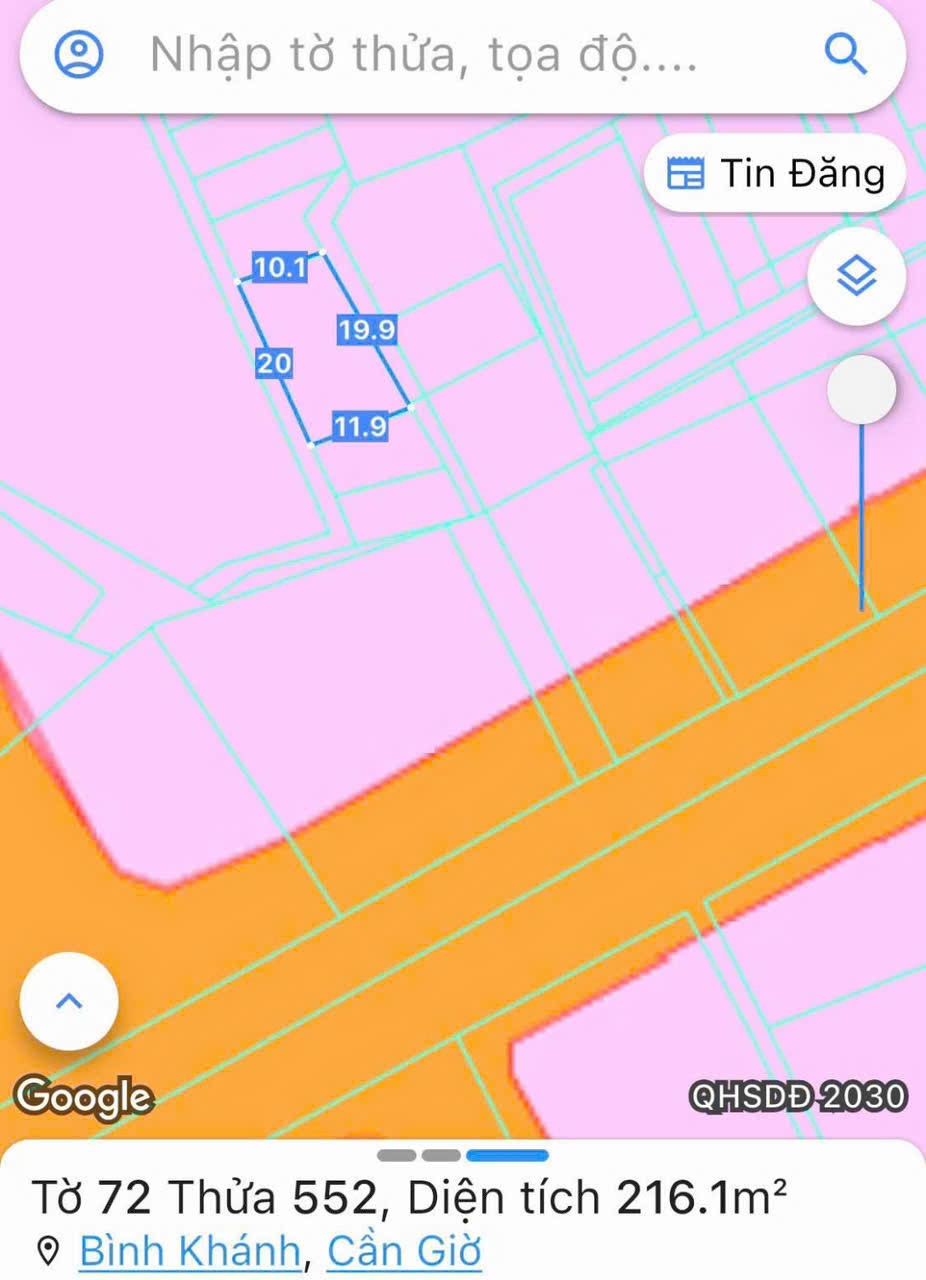The height and width of the screenshot is (1280, 926).
Task: Open the Tin Đăng listings button
Action: click(776, 173)
